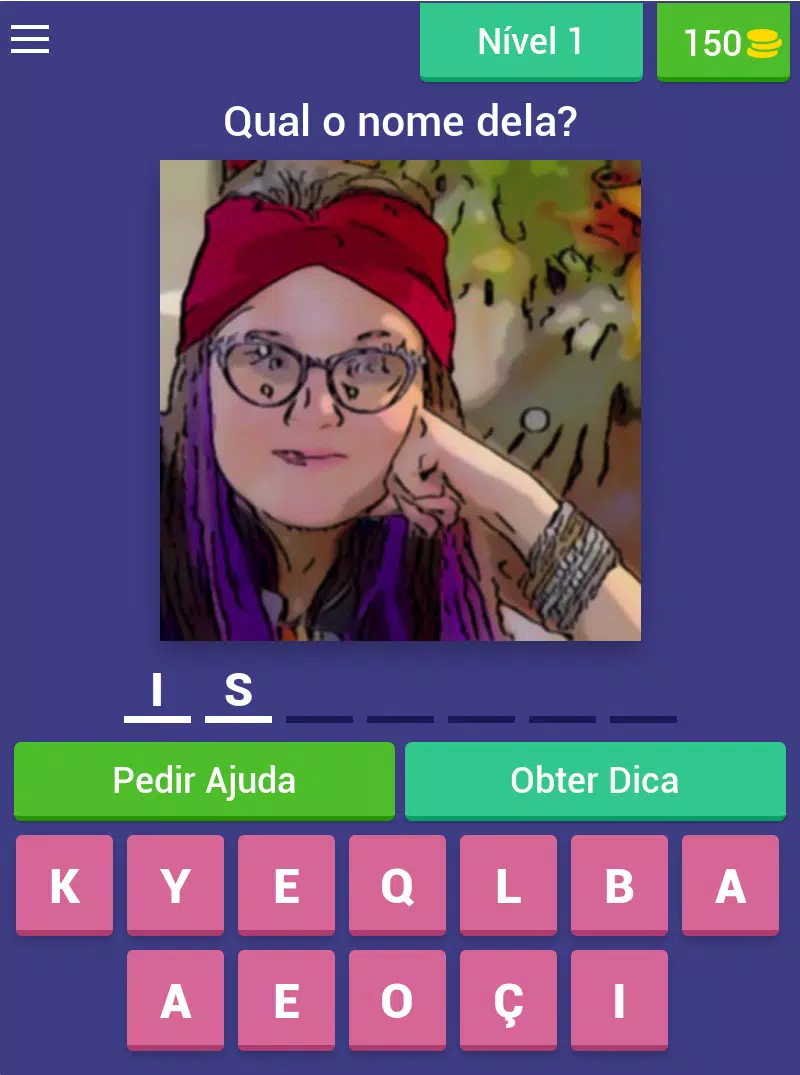This screenshot has width=800, height=1075.
Task: Tap Pedir Ajuda for help
Action: 204,780
